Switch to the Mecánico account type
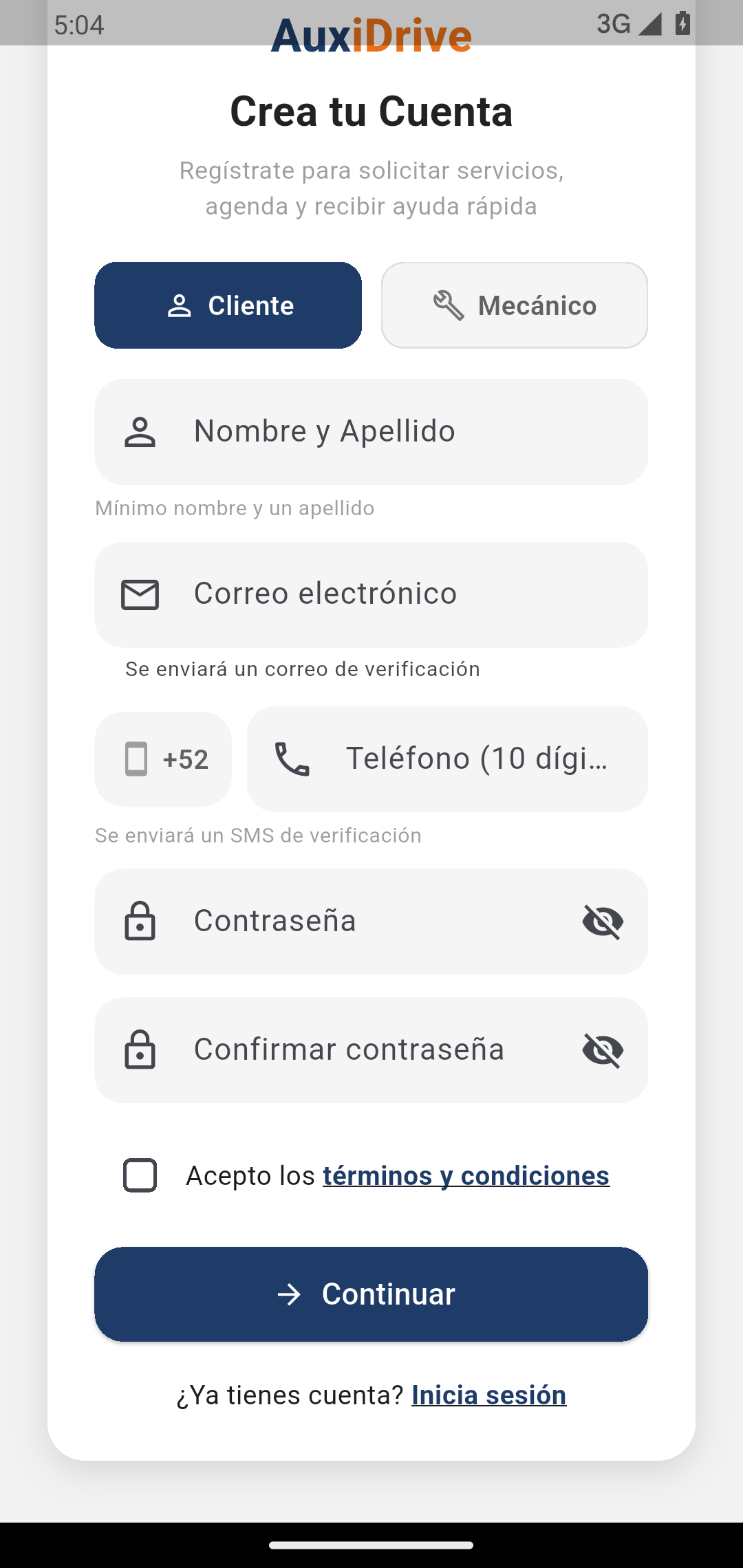 [514, 305]
